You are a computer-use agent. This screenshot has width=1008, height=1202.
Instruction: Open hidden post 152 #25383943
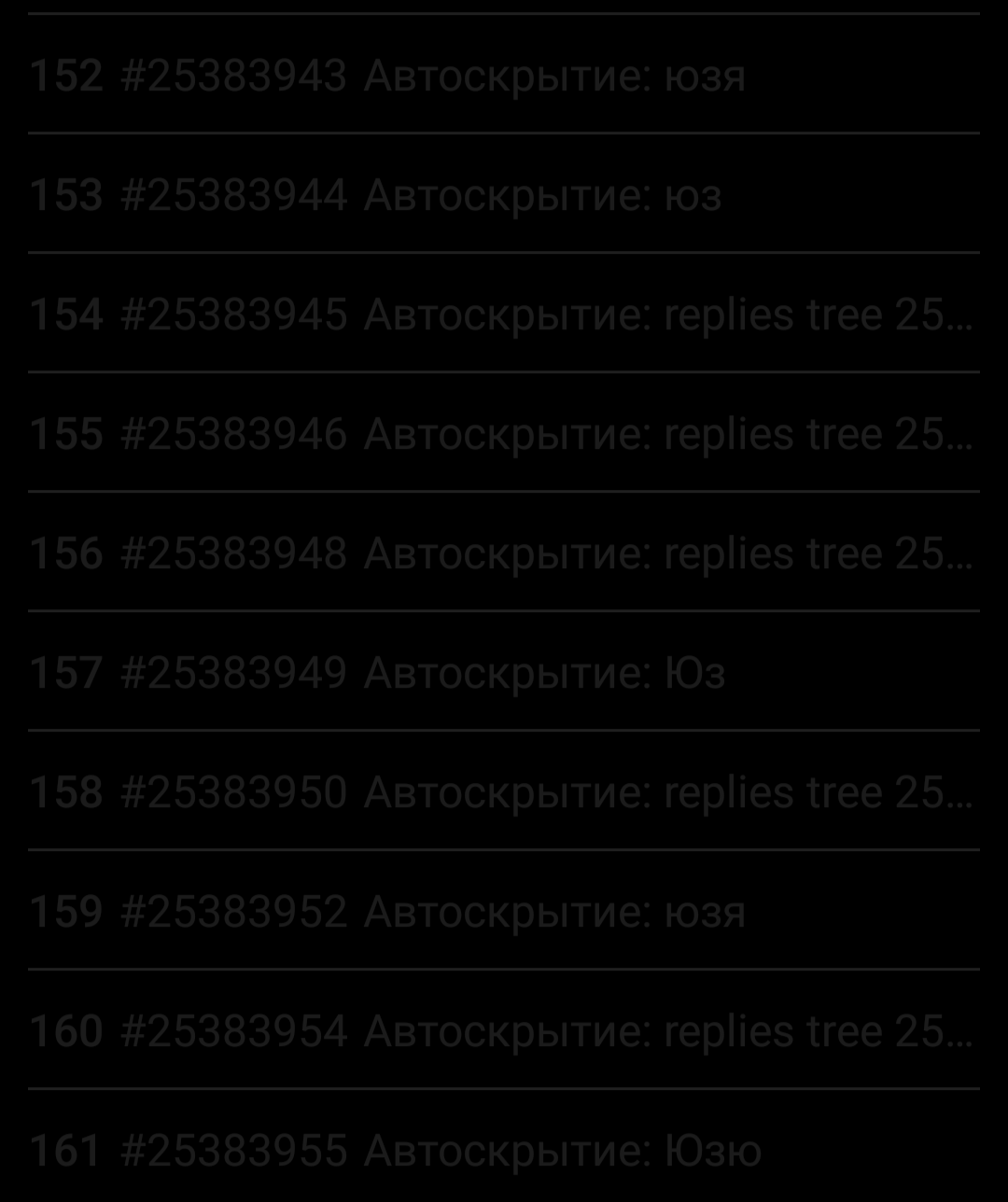(x=387, y=75)
